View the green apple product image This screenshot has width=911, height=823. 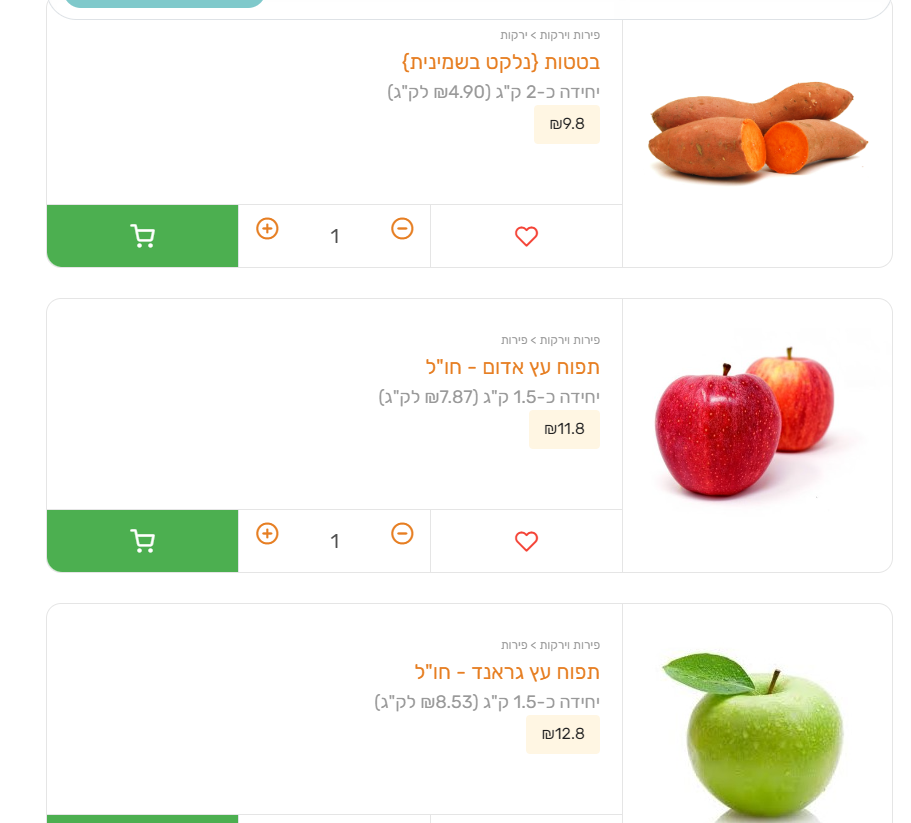pos(757,735)
